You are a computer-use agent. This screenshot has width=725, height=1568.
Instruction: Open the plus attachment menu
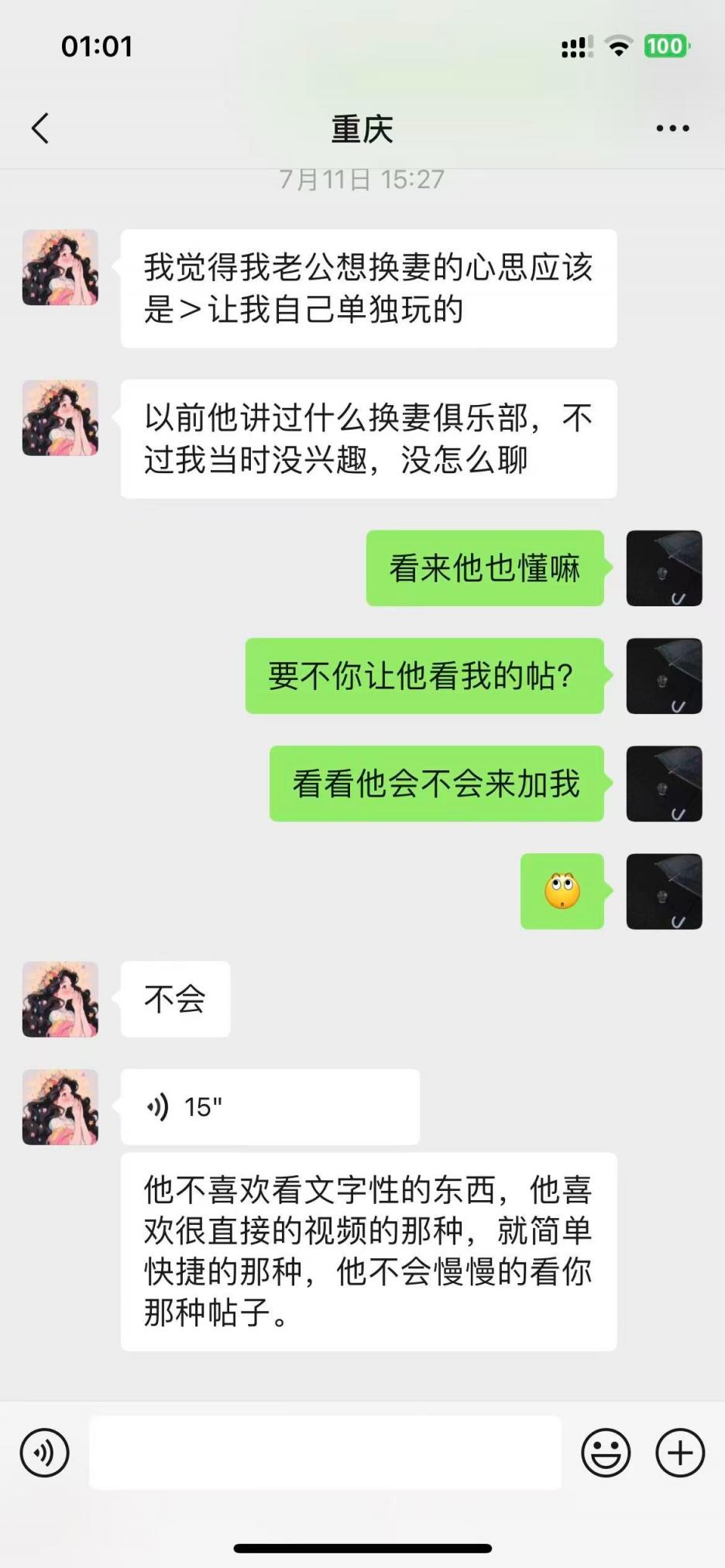click(x=680, y=1453)
